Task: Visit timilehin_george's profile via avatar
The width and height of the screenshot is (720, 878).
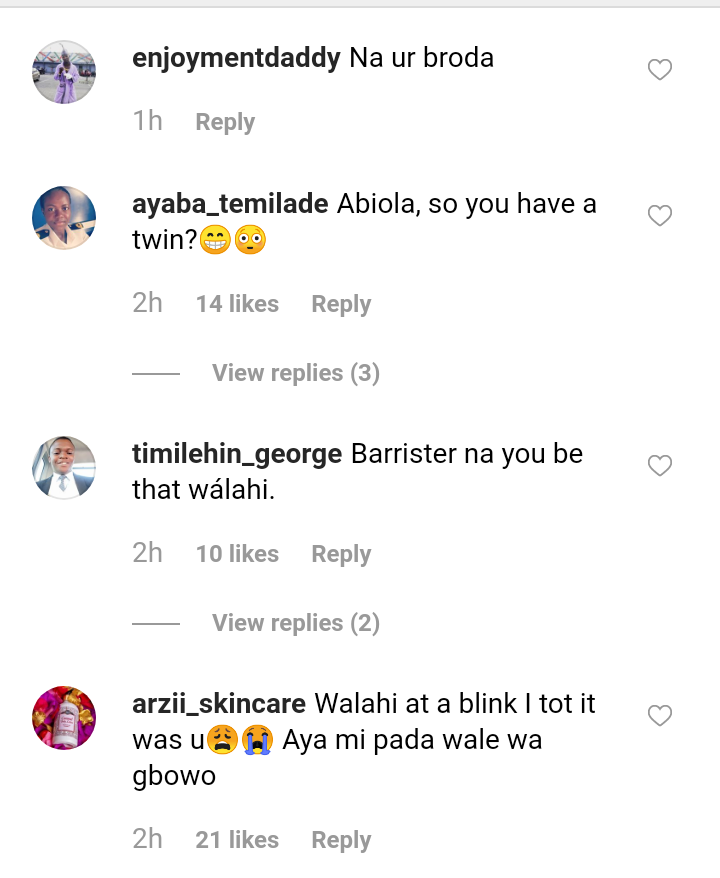Action: point(64,468)
